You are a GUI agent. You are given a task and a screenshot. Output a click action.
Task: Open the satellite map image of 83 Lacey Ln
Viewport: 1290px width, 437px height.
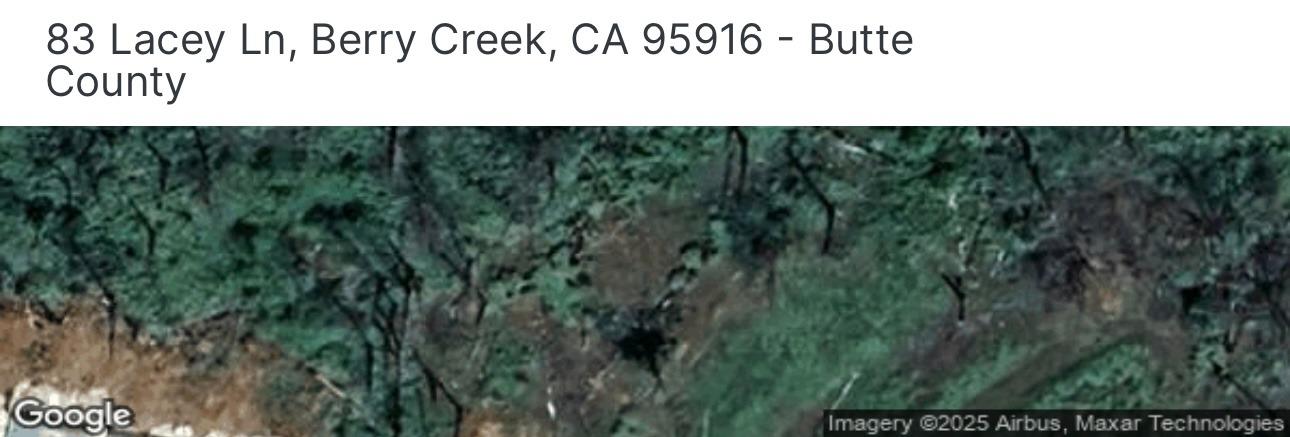[645, 280]
